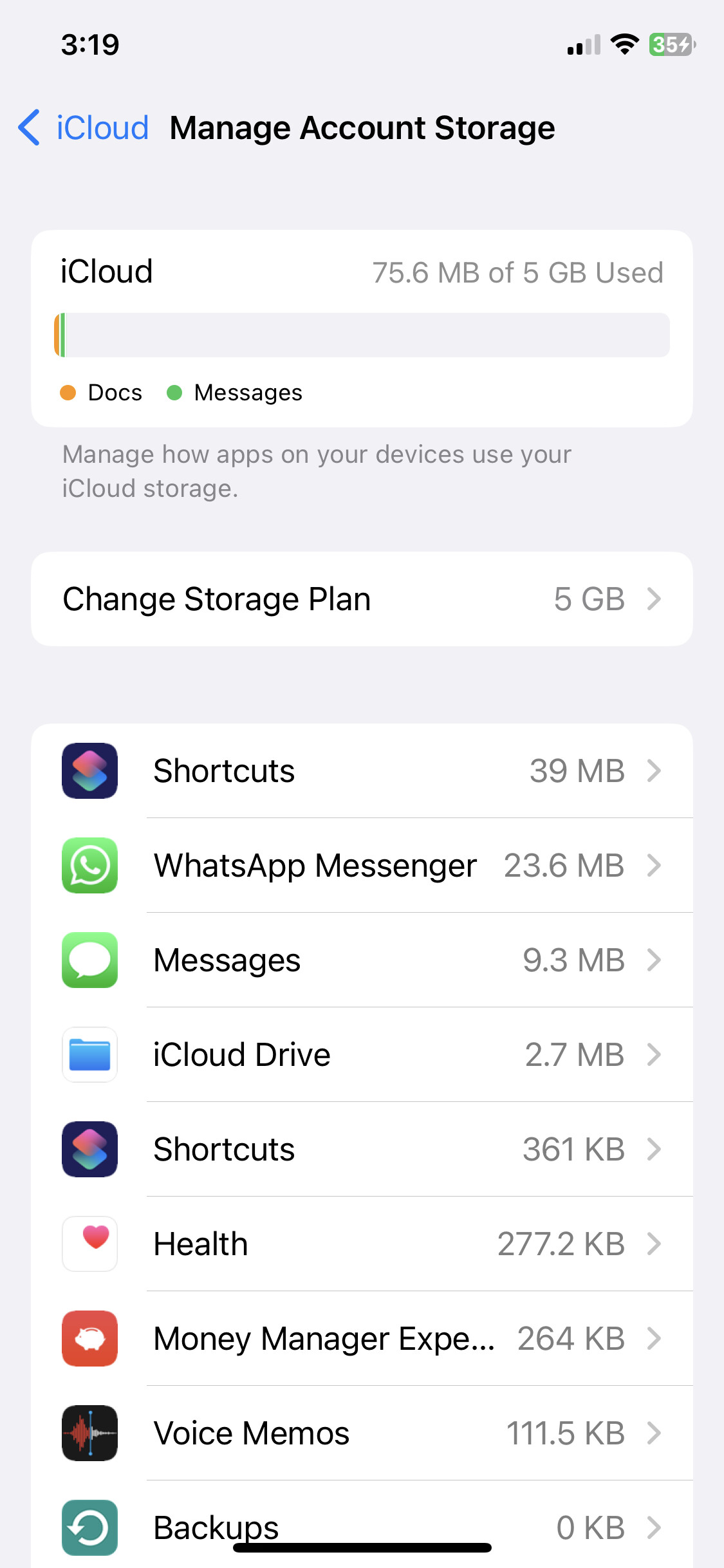Open Shortcuts row showing 39 MB
The width and height of the screenshot is (724, 1568).
(x=362, y=770)
